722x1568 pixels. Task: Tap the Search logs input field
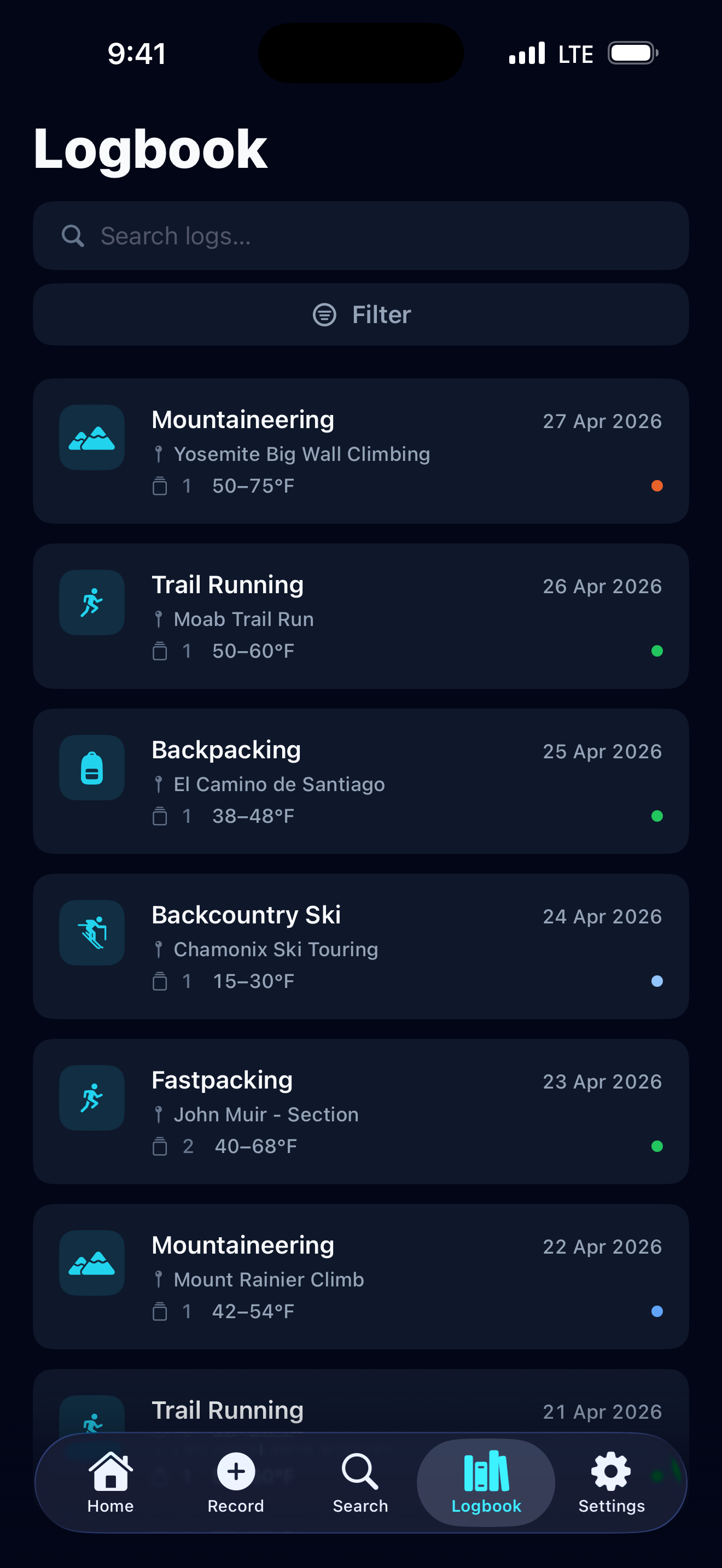[361, 236]
